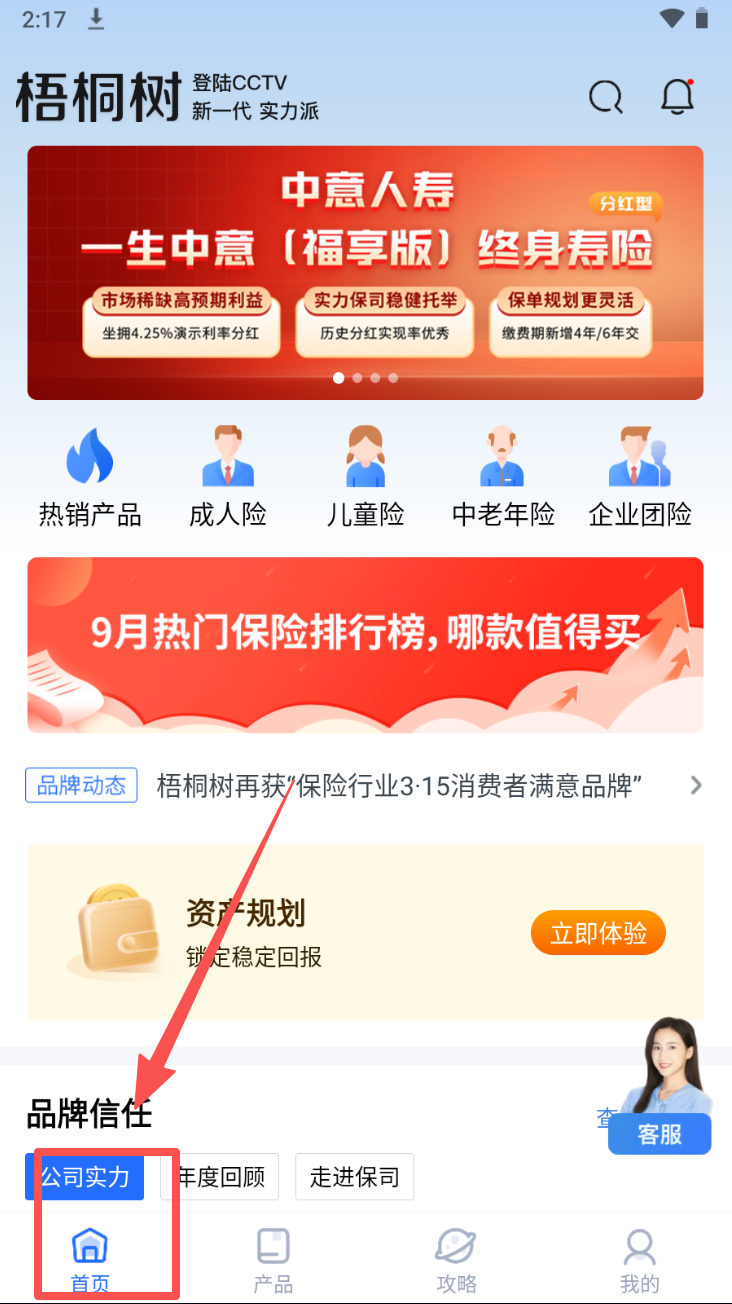Switch to the 产品 tab
Viewport: 732px width, 1304px height.
tap(273, 1260)
